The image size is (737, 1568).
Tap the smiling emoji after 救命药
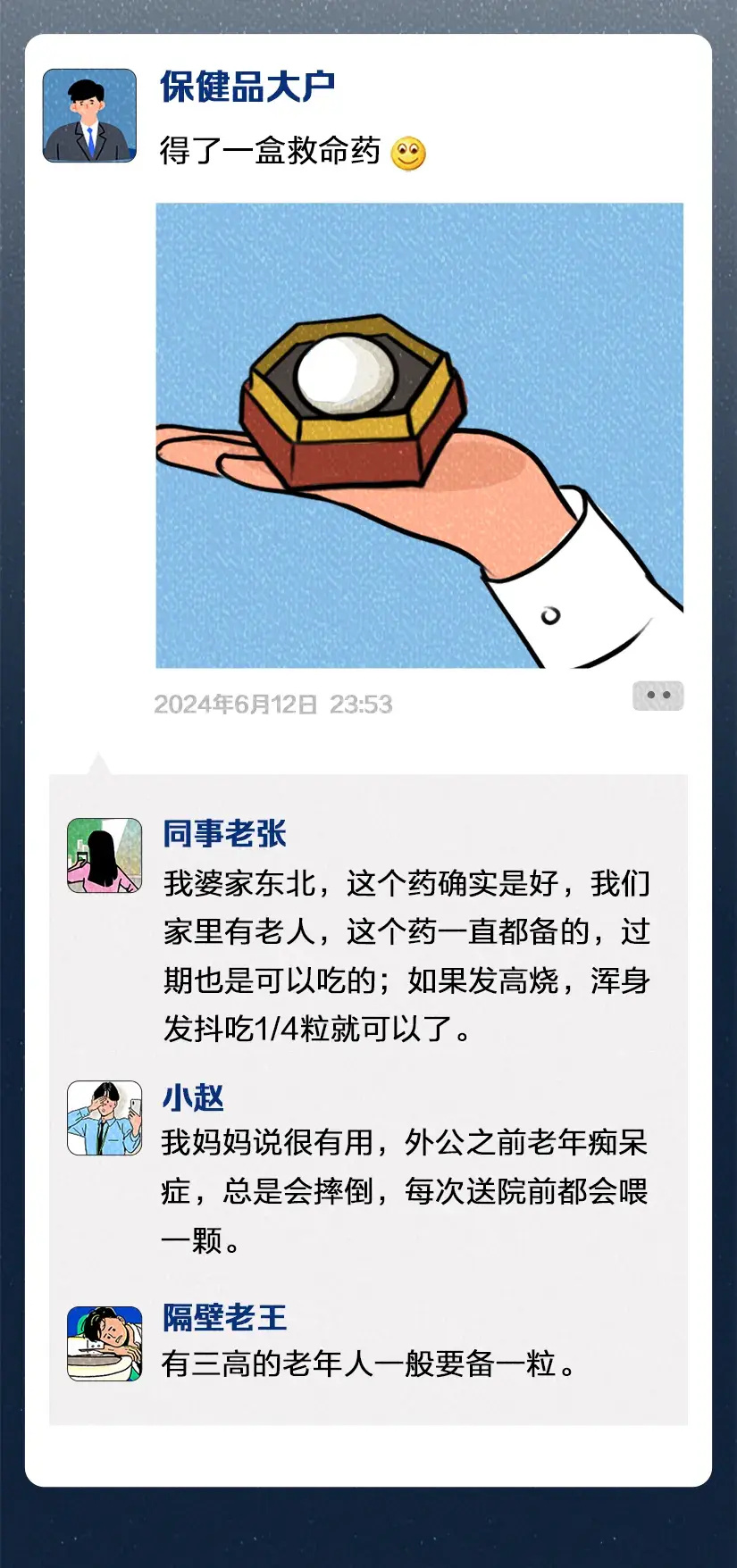point(409,151)
